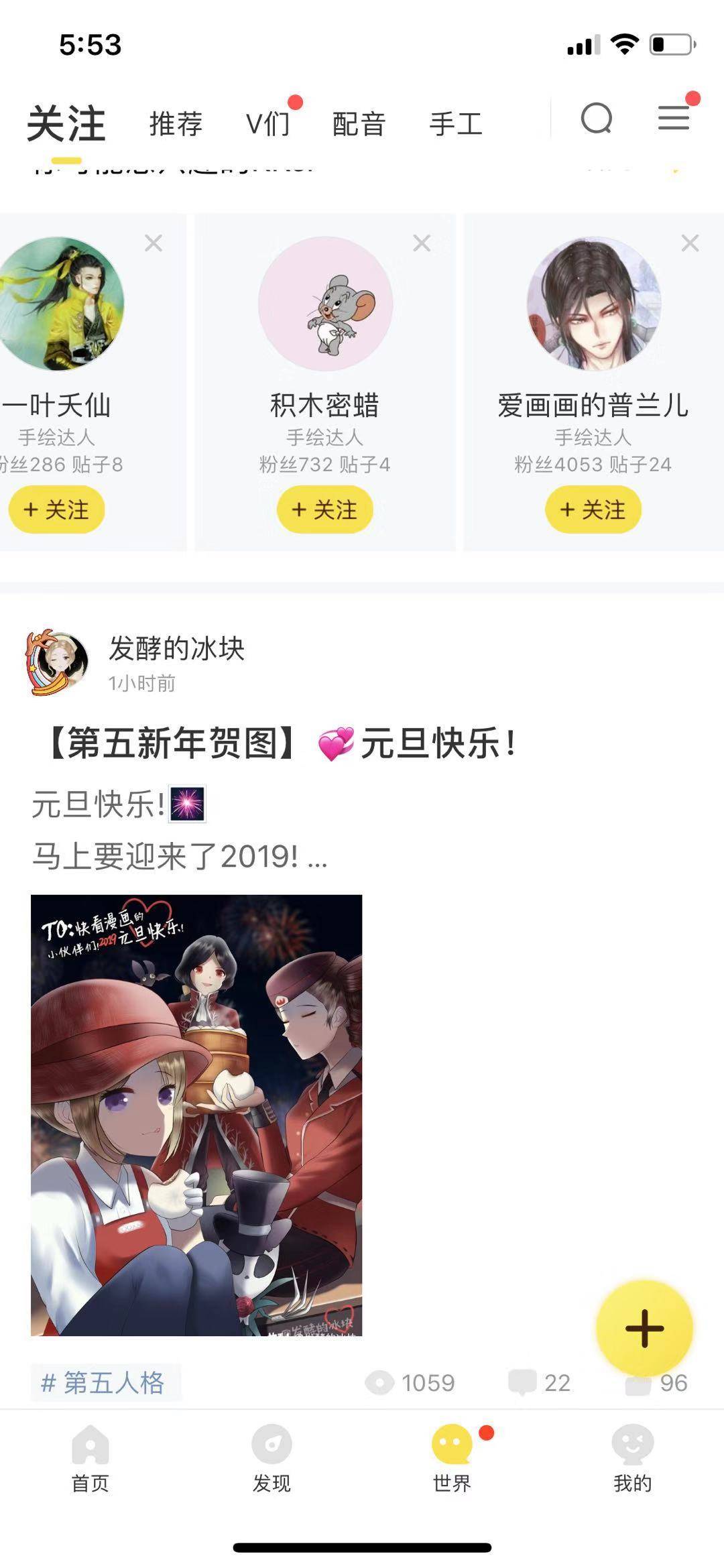Dismiss the 积木密蜡 suggestion card
Viewport: 724px width, 1568px height.
coord(422,243)
